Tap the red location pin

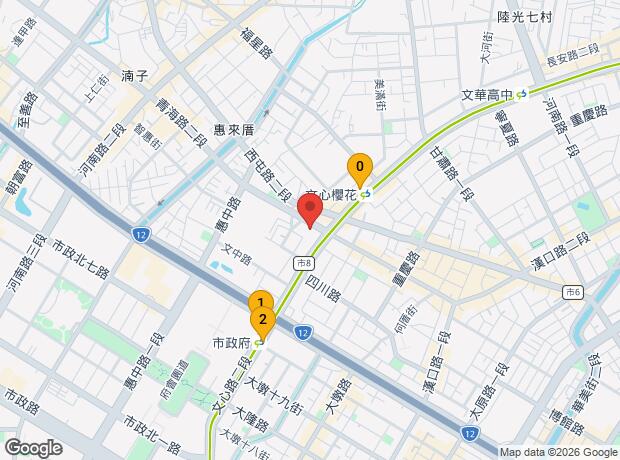(310, 212)
